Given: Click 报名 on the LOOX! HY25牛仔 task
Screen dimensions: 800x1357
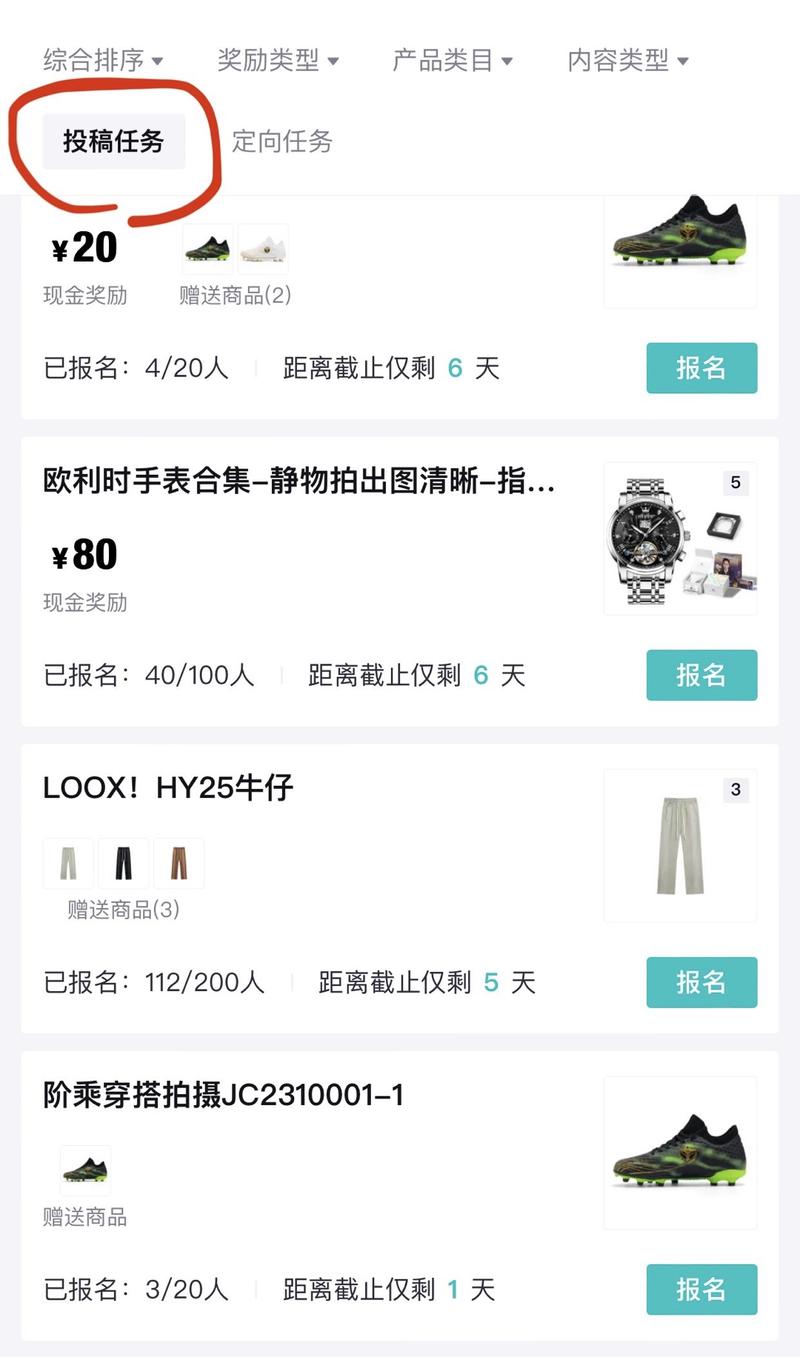Looking at the screenshot, I should (x=701, y=983).
